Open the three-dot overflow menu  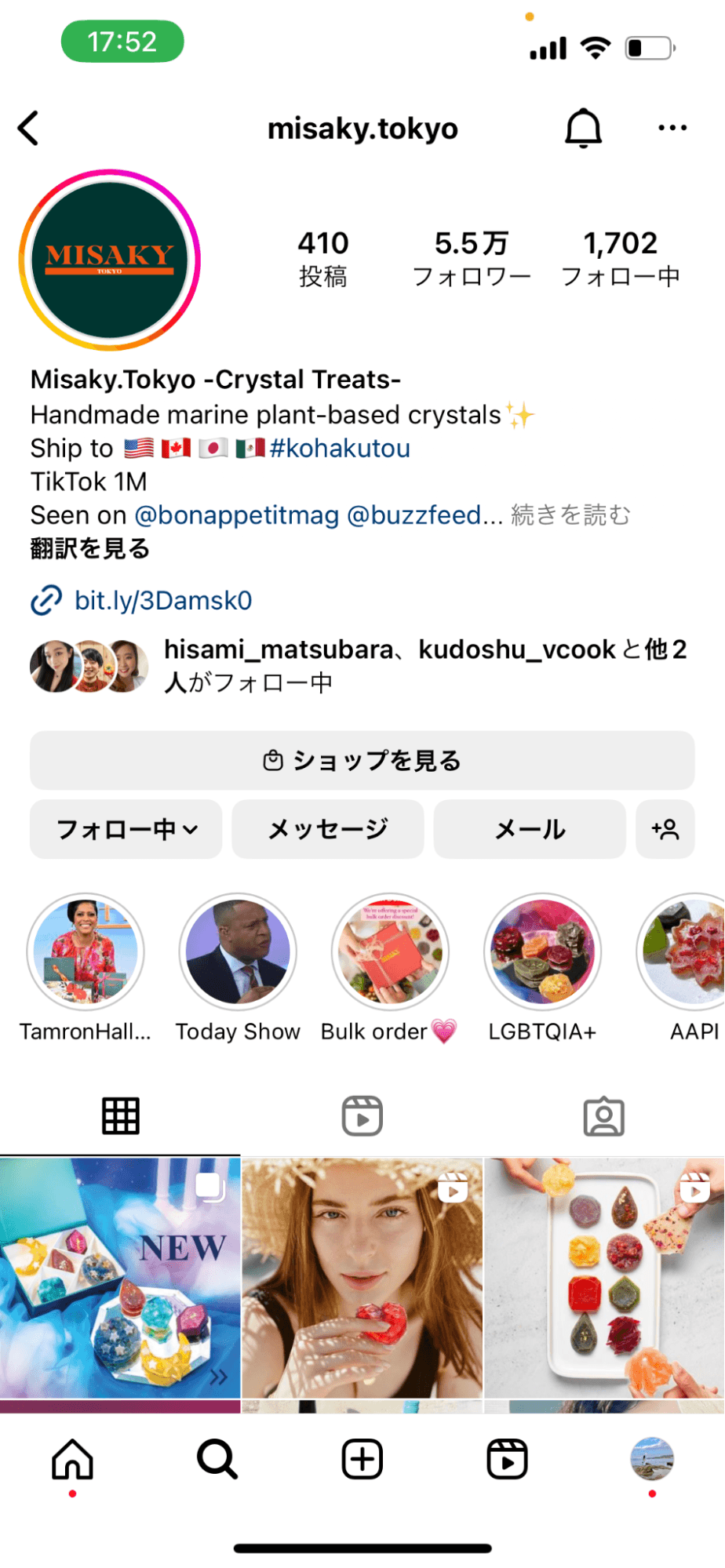672,128
